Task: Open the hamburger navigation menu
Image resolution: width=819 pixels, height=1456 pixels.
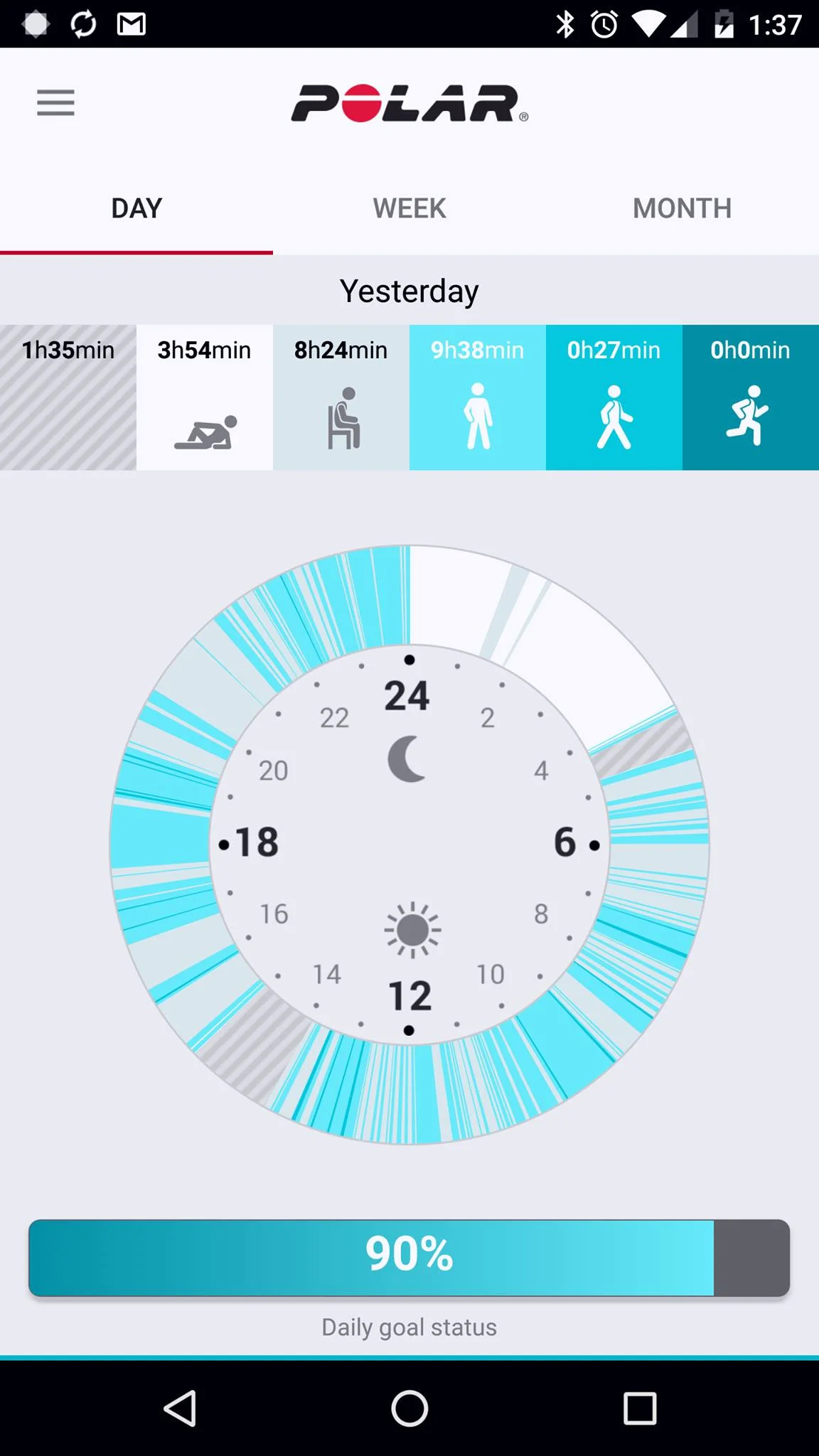Action: coord(55,103)
